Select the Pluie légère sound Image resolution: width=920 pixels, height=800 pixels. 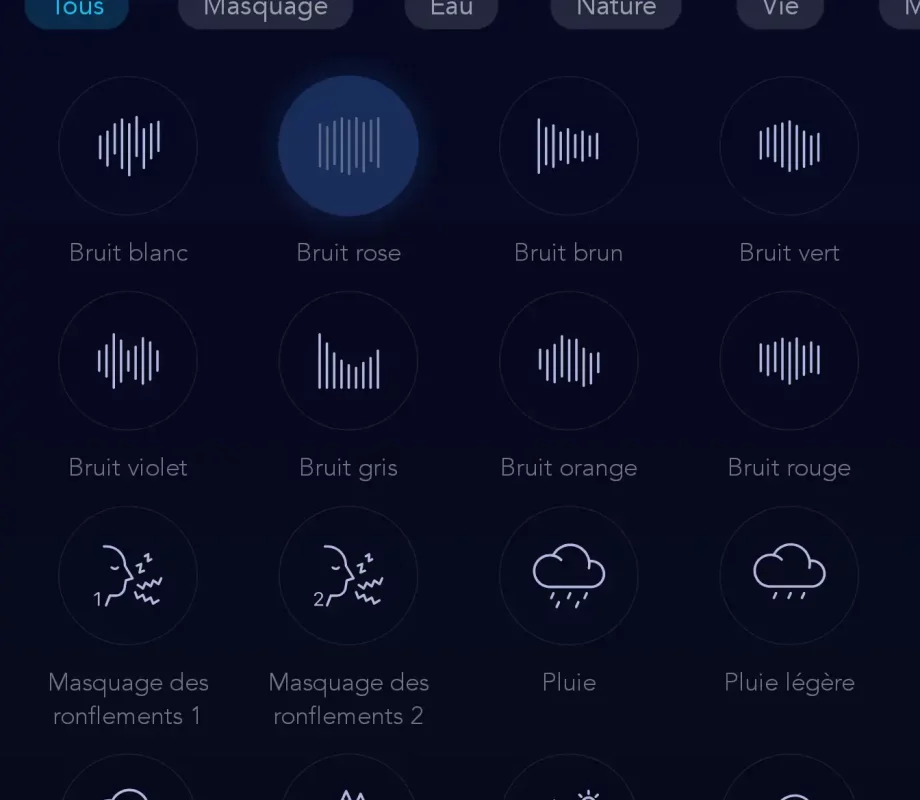click(x=789, y=576)
